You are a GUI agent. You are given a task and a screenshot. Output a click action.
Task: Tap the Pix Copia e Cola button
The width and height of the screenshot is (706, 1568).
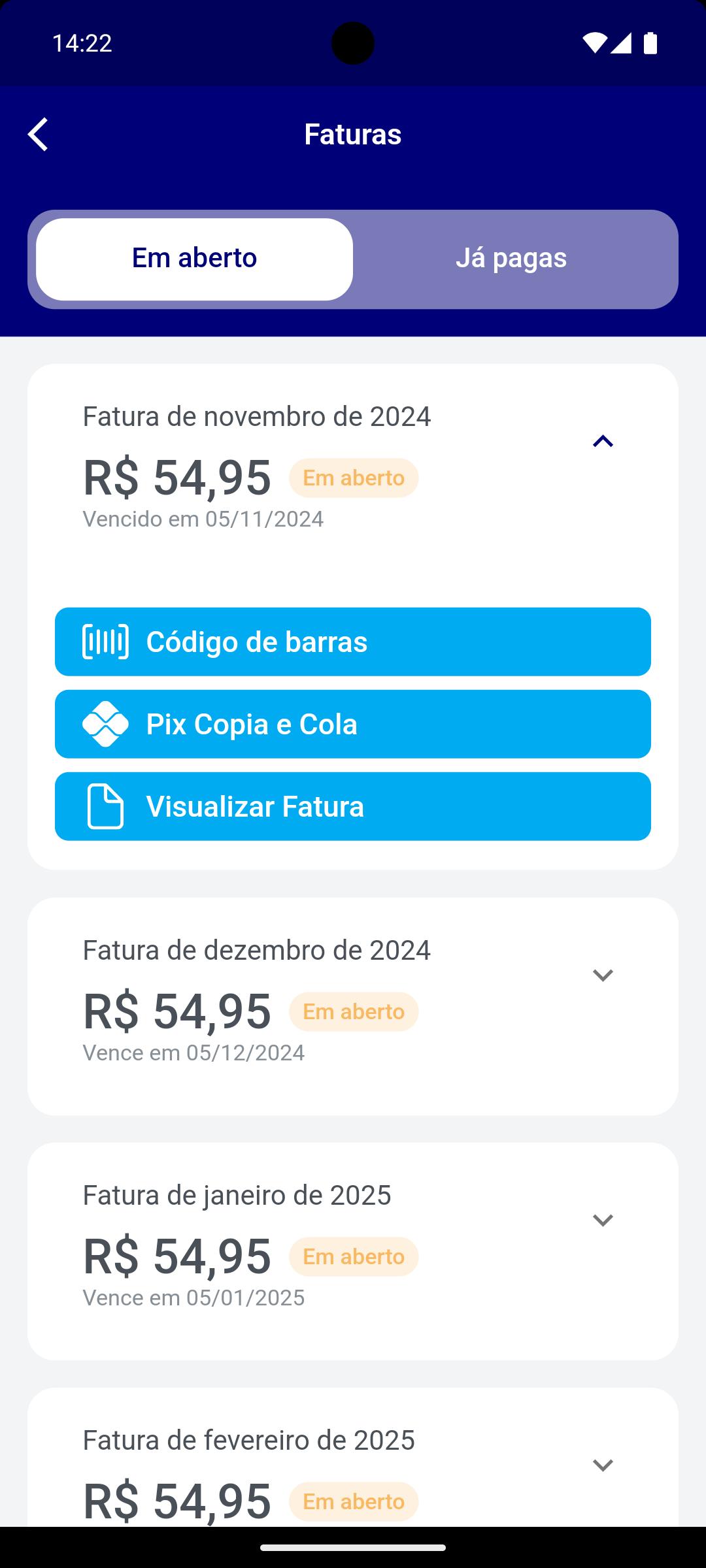353,724
